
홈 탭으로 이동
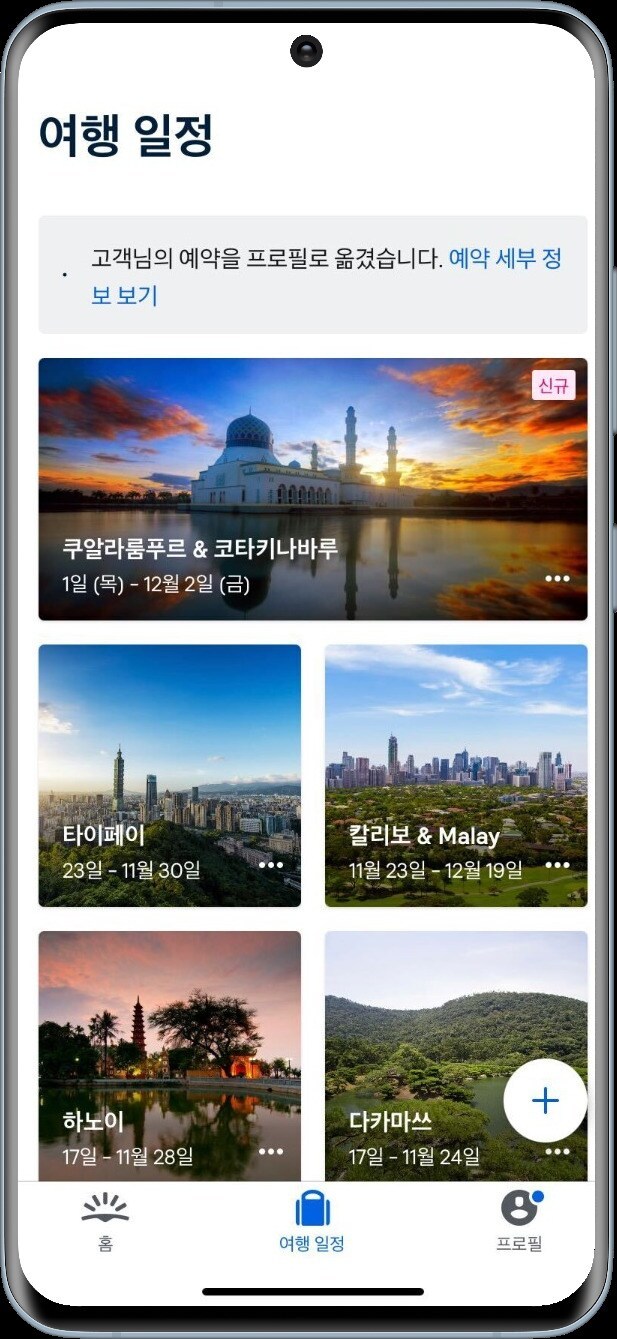[x=105, y=1222]
